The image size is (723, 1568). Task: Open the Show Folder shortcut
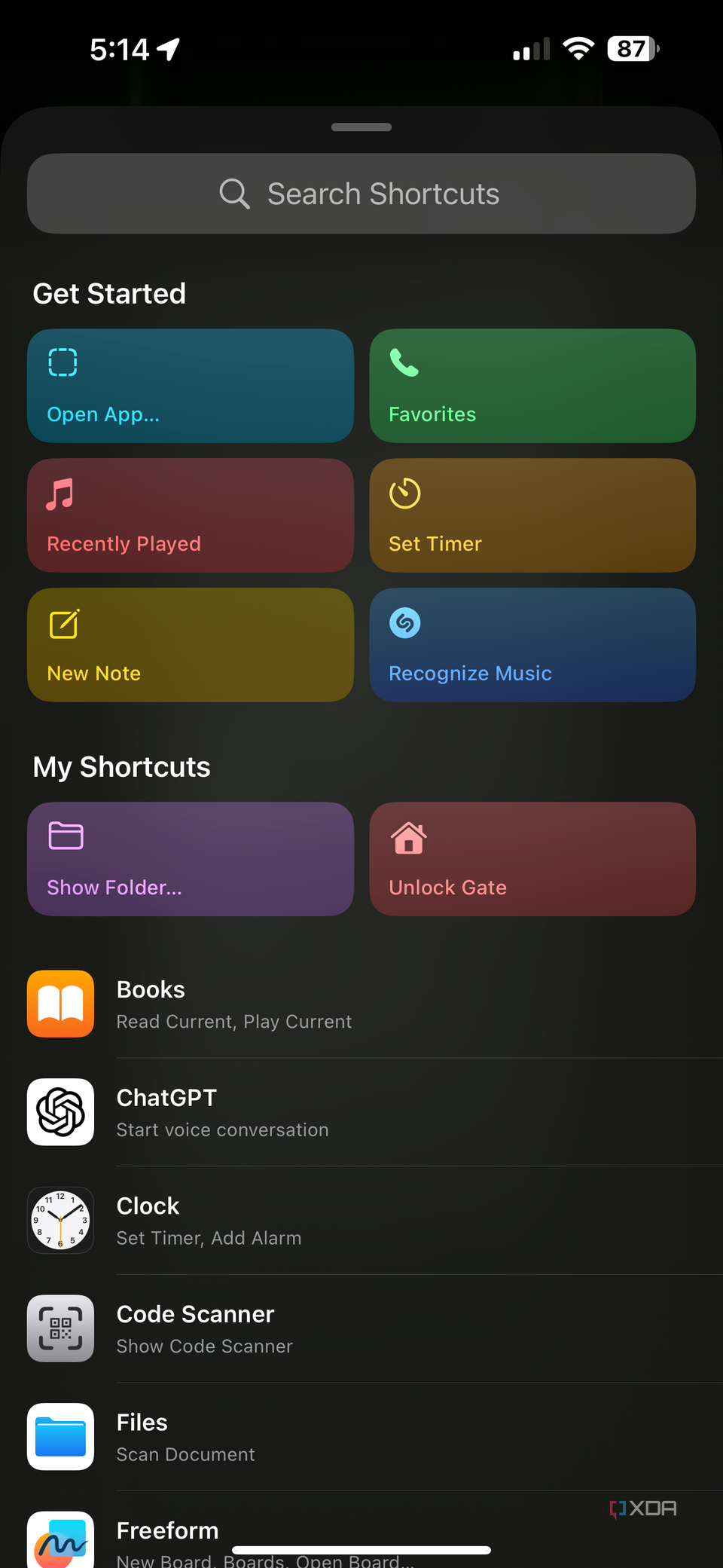click(190, 859)
